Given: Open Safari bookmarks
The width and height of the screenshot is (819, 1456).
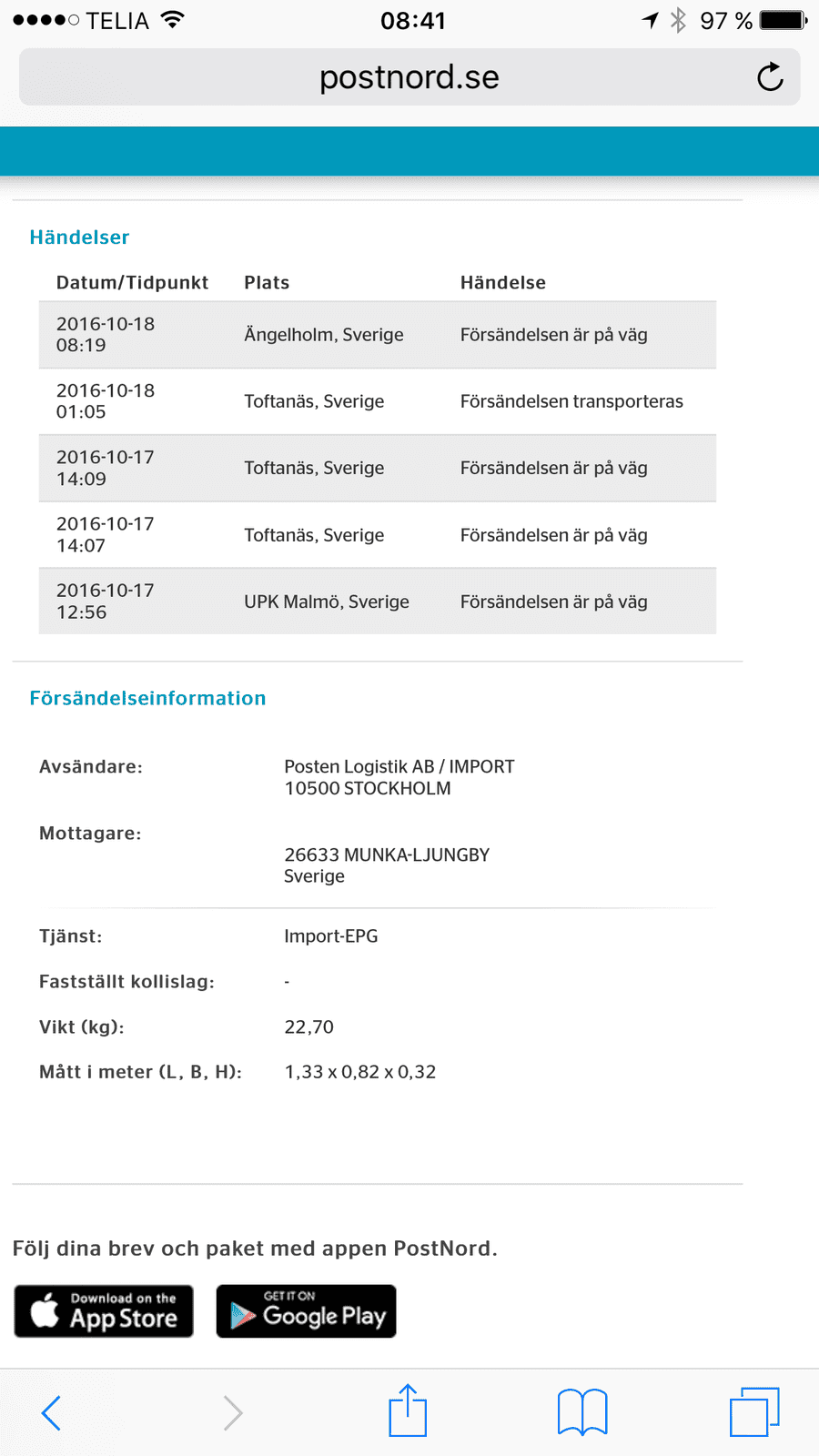Looking at the screenshot, I should 582,1412.
